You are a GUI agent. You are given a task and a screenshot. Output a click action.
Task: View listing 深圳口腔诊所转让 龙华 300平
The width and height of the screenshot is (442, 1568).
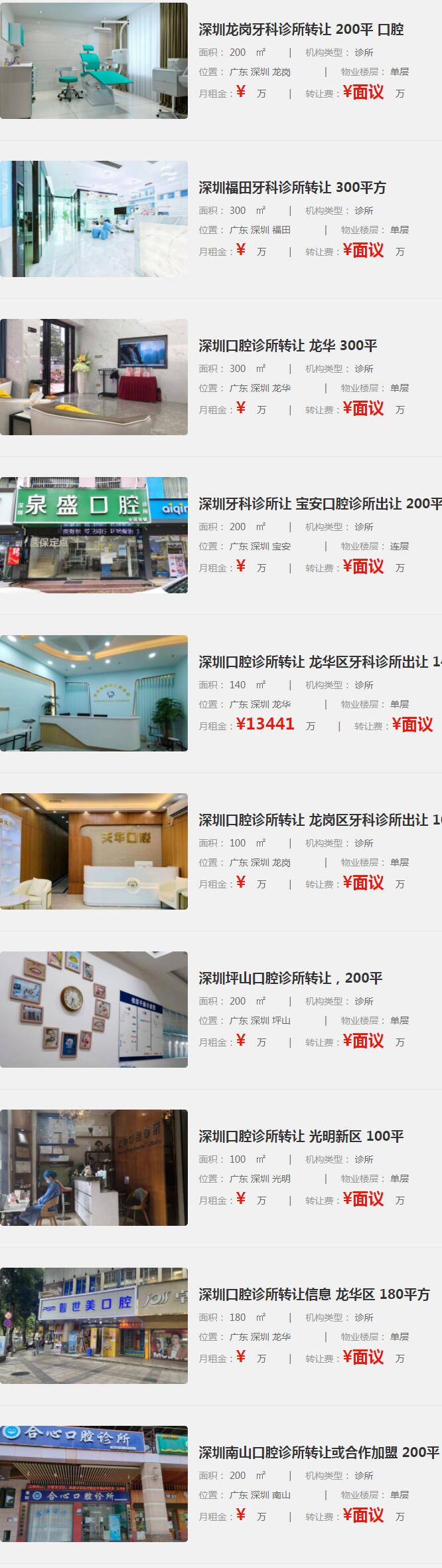[x=287, y=345]
